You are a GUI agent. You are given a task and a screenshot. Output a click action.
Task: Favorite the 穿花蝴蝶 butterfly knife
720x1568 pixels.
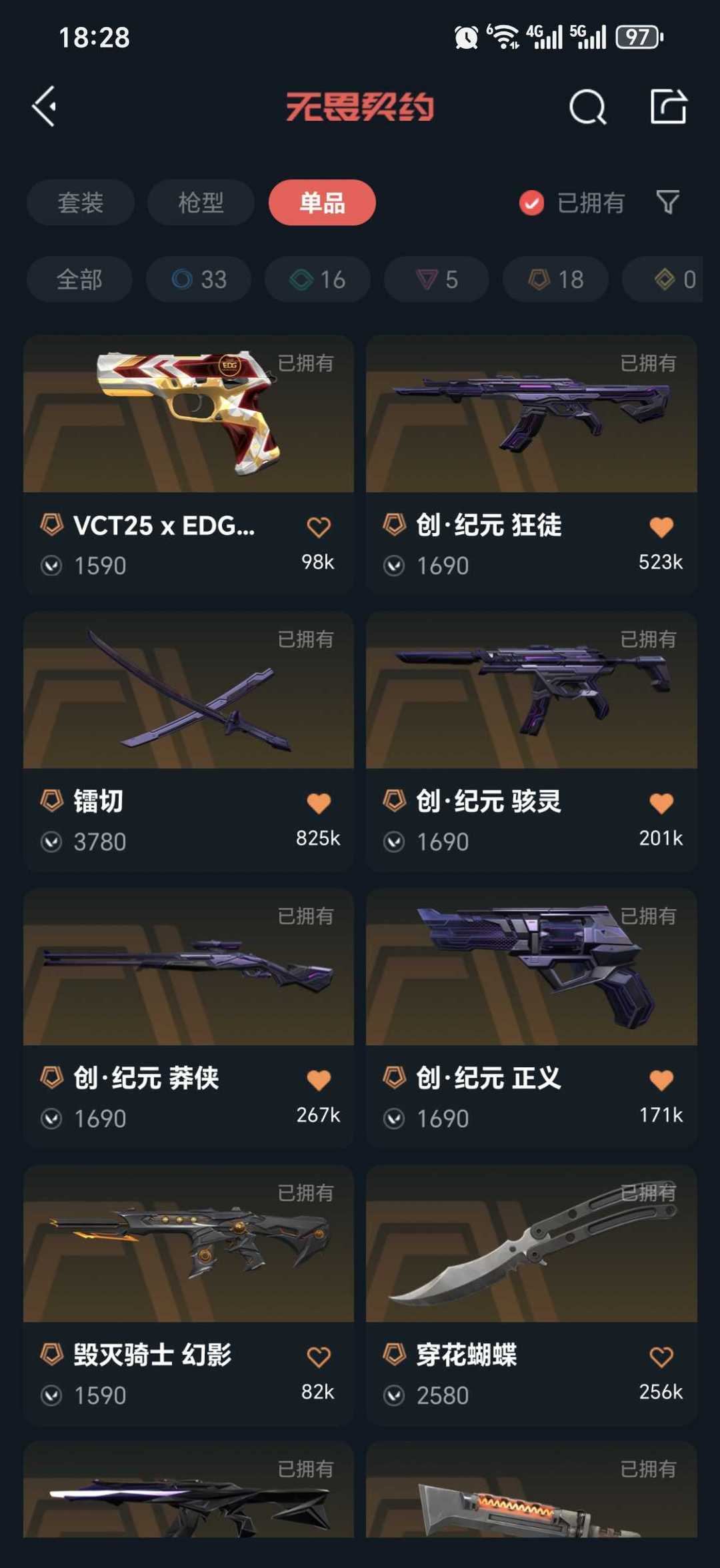pyautogui.click(x=662, y=1357)
